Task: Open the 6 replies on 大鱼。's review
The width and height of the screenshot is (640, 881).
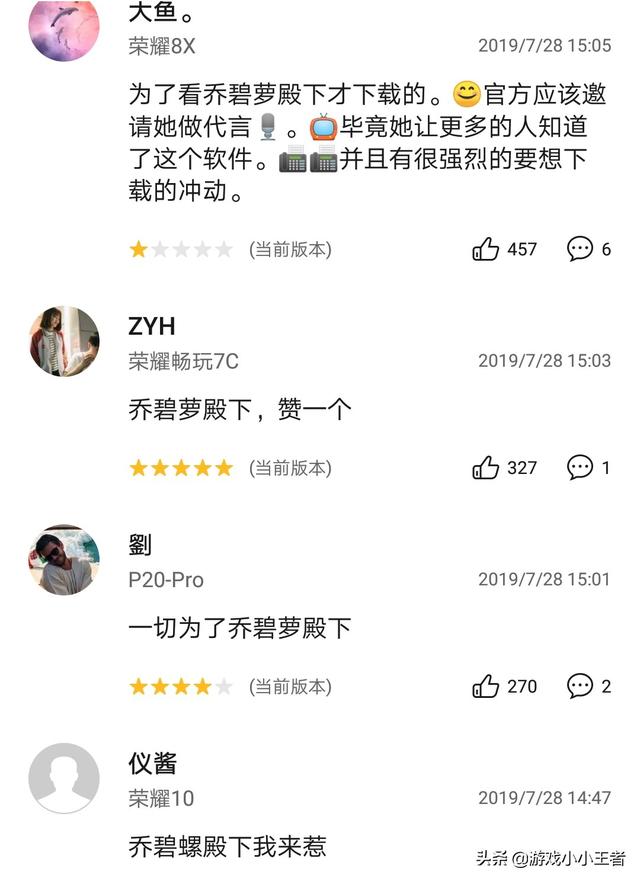Action: click(580, 249)
